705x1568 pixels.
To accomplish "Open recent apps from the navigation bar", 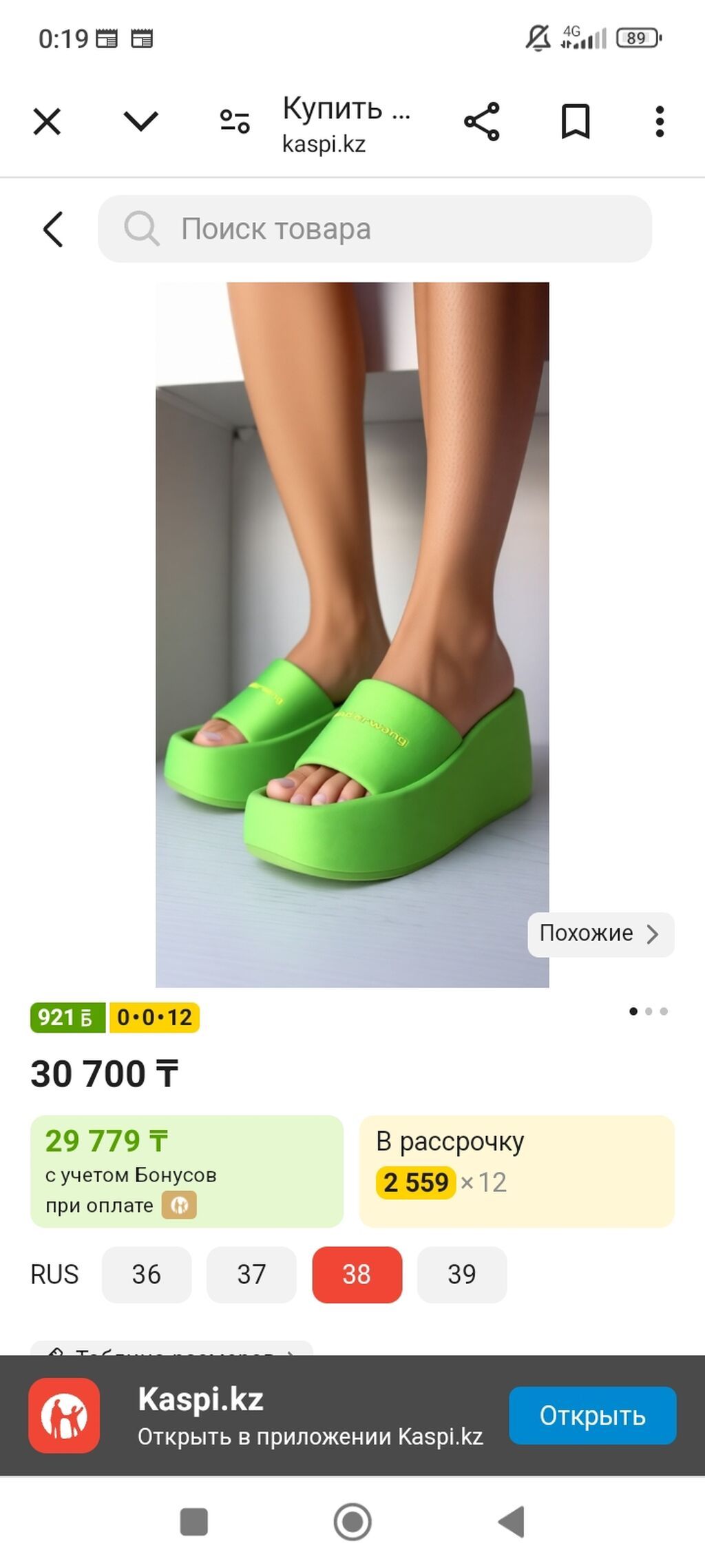I will click(x=193, y=1522).
